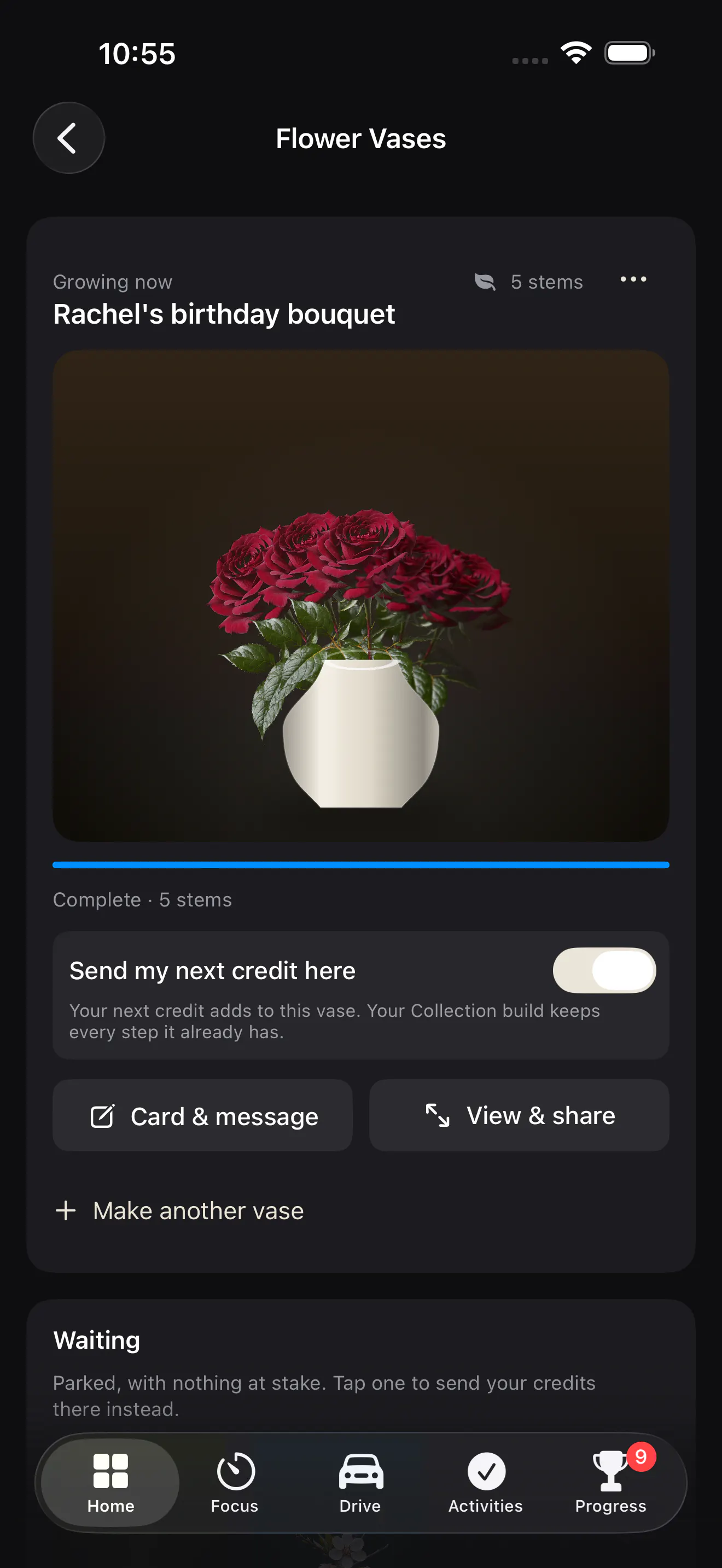Screen dimensions: 722x1568
Task: Open View & share
Action: [x=519, y=1116]
